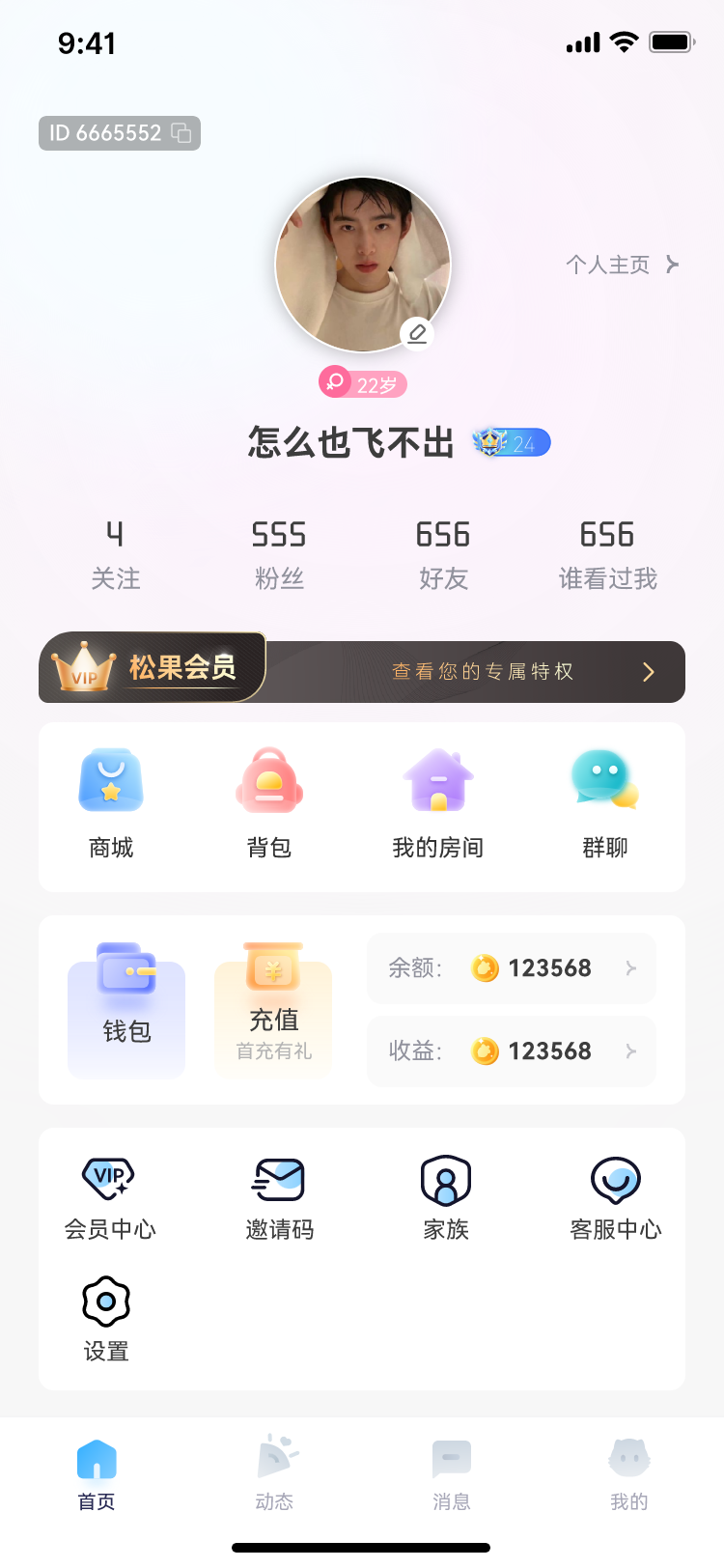Open 群聊 group chat
The width and height of the screenshot is (724, 1568).
(x=605, y=804)
